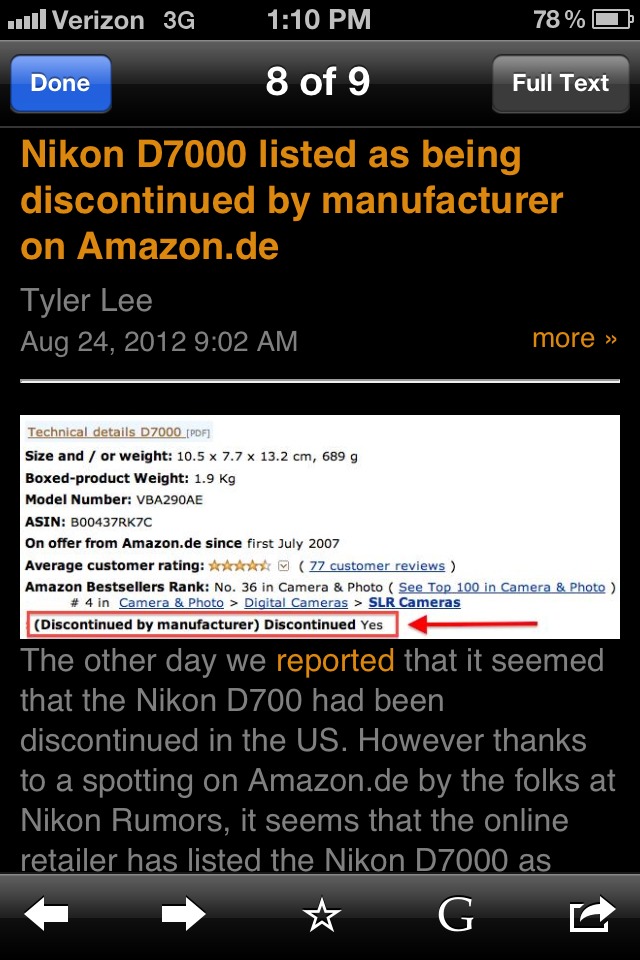Open the Amazon listing screenshot image
The image size is (640, 960).
320,526
